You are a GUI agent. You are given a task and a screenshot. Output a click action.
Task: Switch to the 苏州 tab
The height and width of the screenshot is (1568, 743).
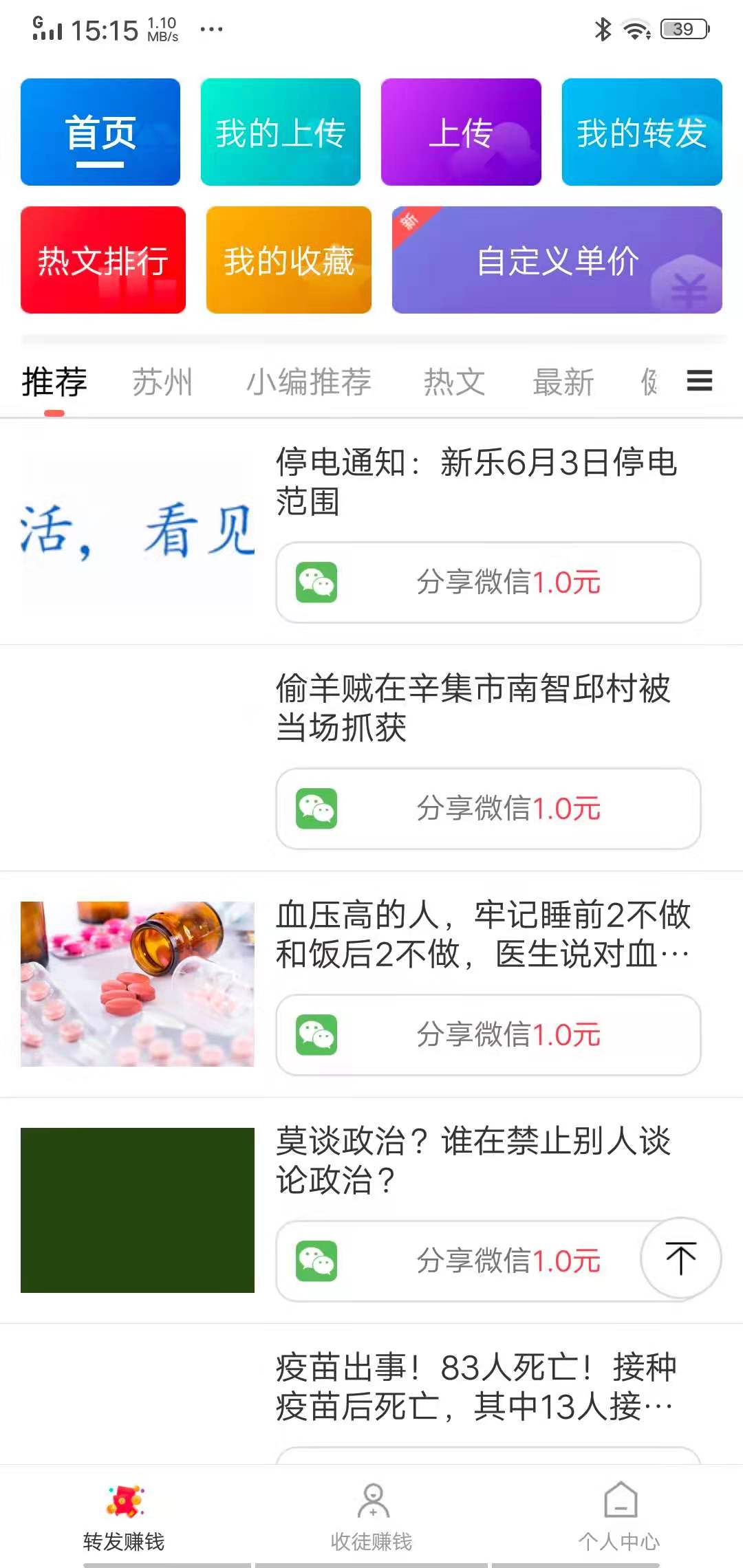pyautogui.click(x=162, y=382)
